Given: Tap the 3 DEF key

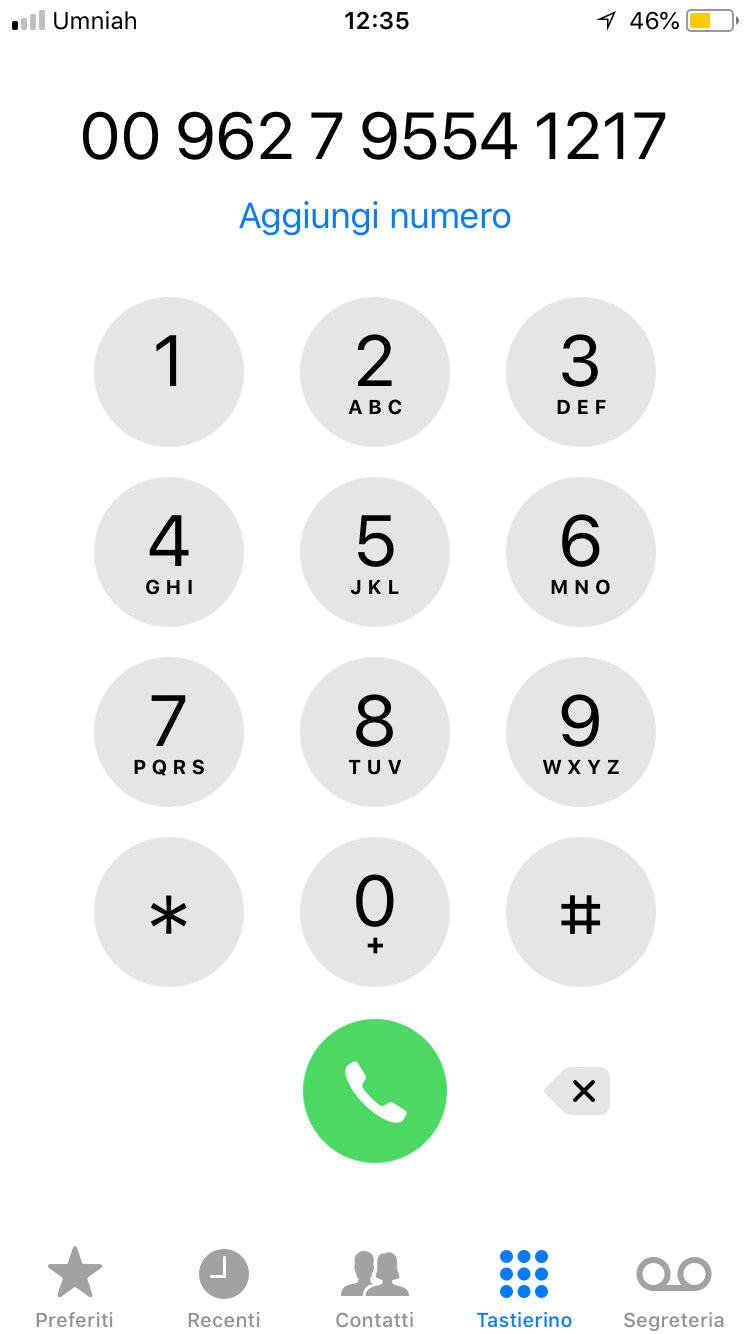Looking at the screenshot, I should (x=581, y=372).
